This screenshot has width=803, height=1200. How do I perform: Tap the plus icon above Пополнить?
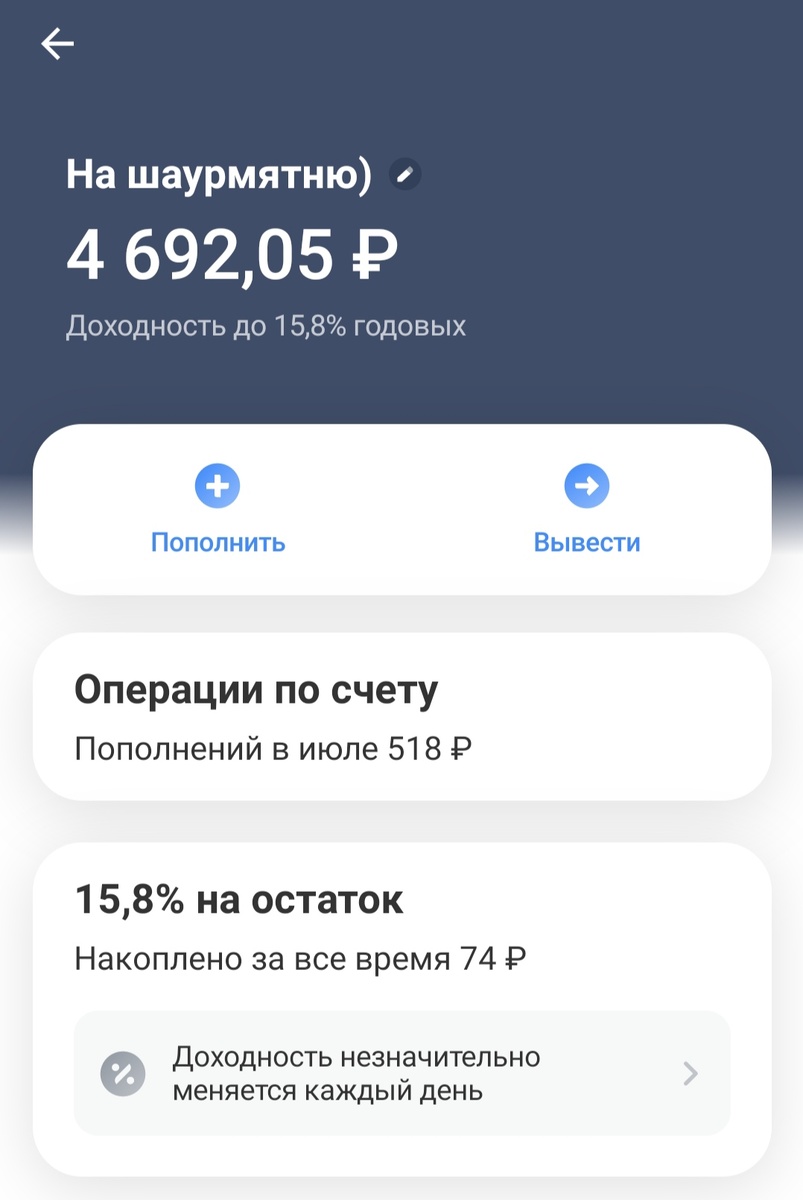pos(217,485)
